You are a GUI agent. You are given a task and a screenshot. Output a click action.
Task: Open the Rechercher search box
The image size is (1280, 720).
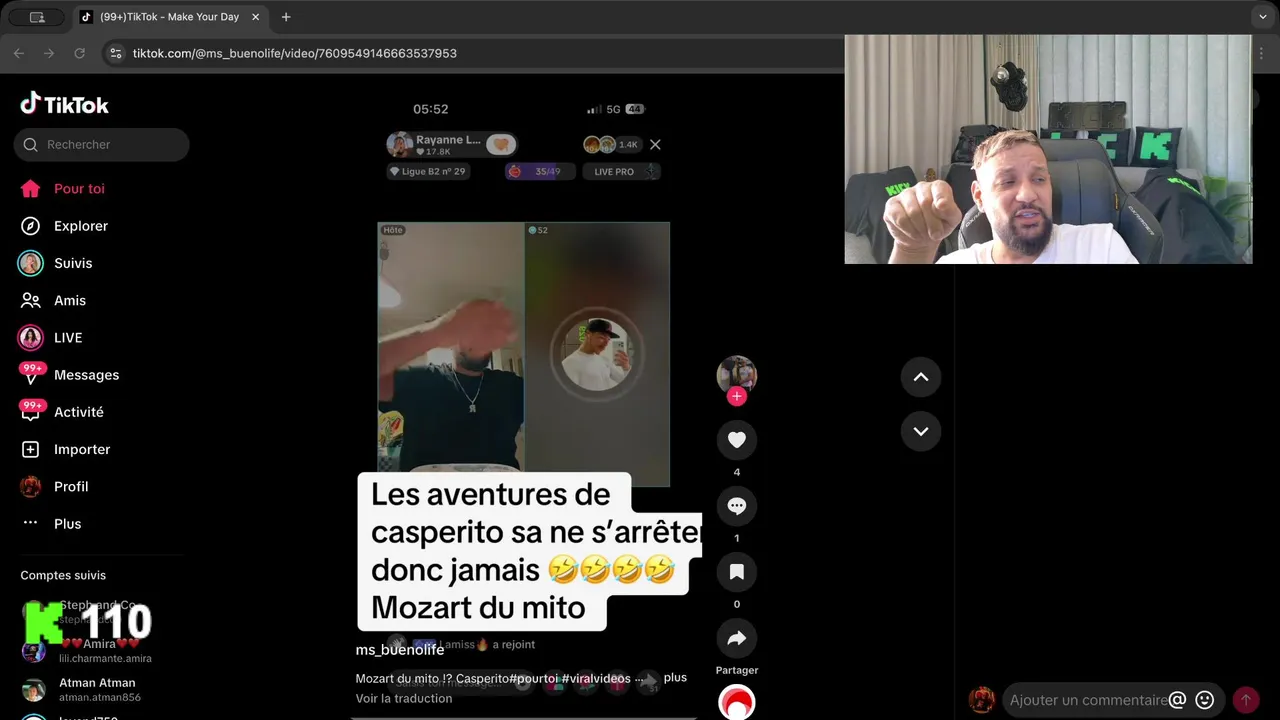click(101, 145)
